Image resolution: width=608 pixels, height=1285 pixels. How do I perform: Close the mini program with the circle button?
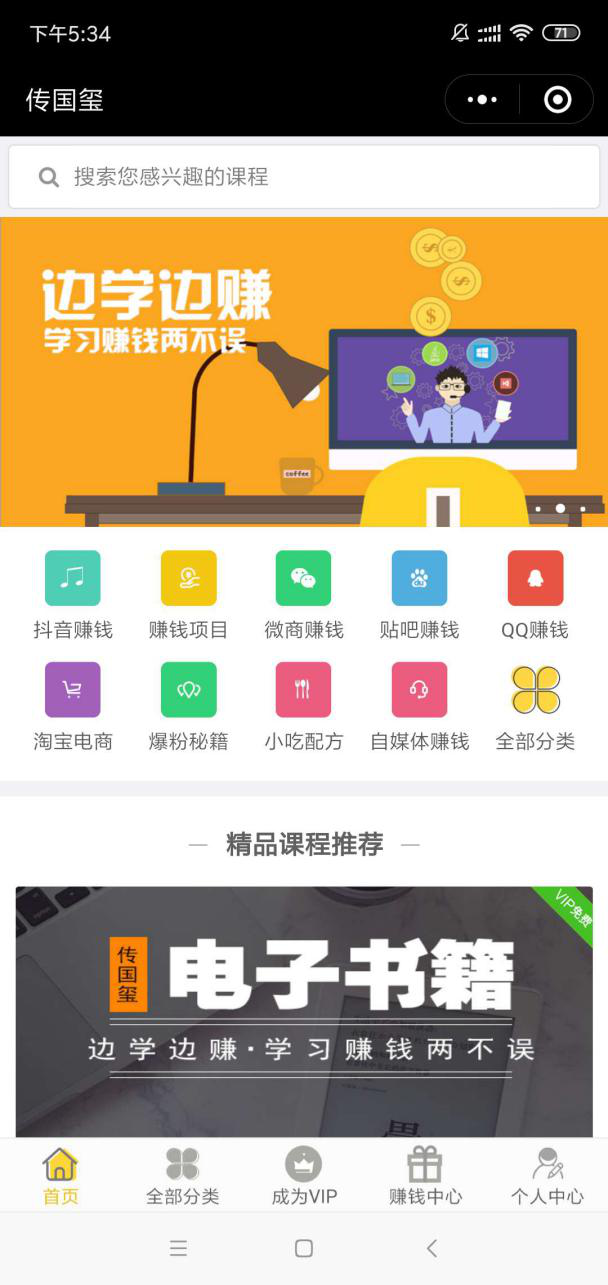pyautogui.click(x=557, y=100)
